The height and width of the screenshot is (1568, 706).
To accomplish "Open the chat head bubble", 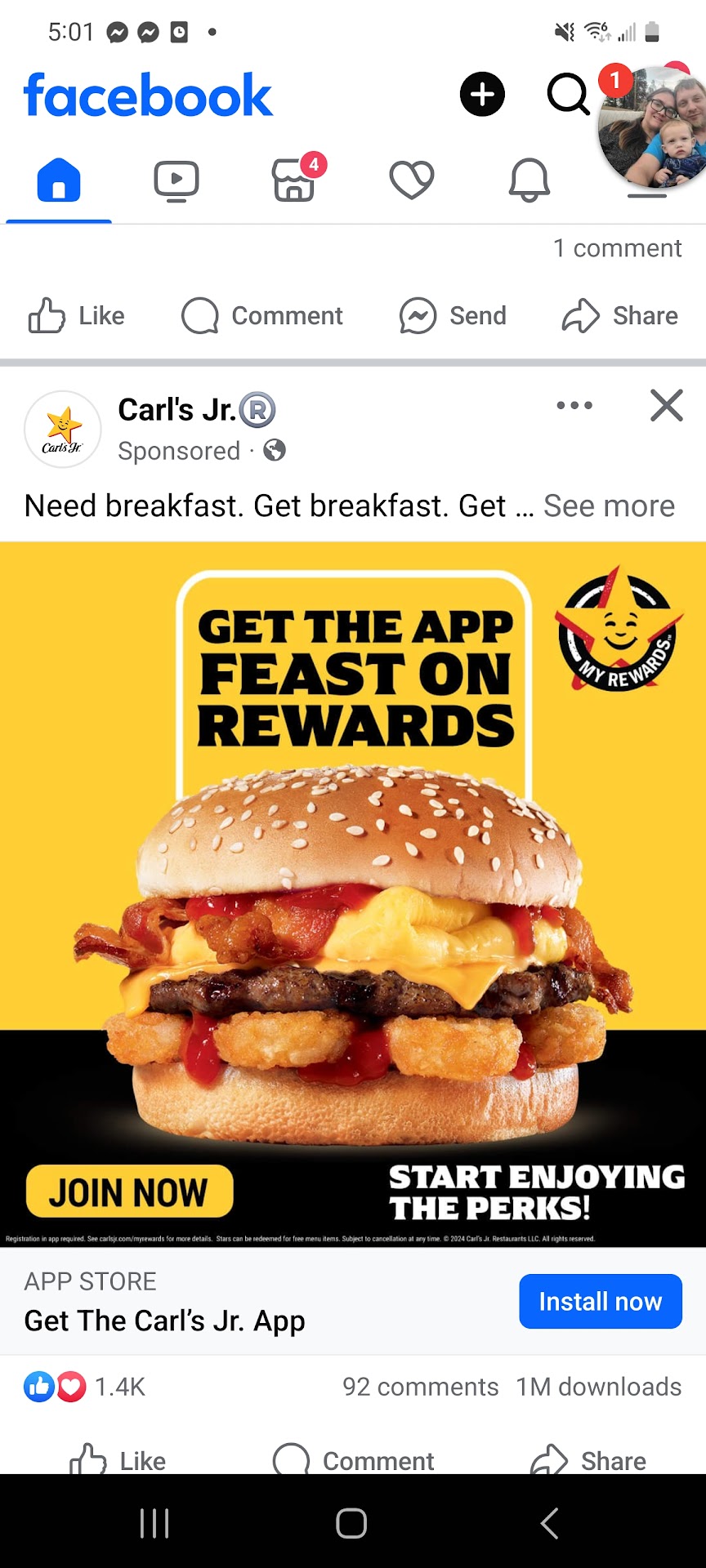I will pyautogui.click(x=652, y=127).
